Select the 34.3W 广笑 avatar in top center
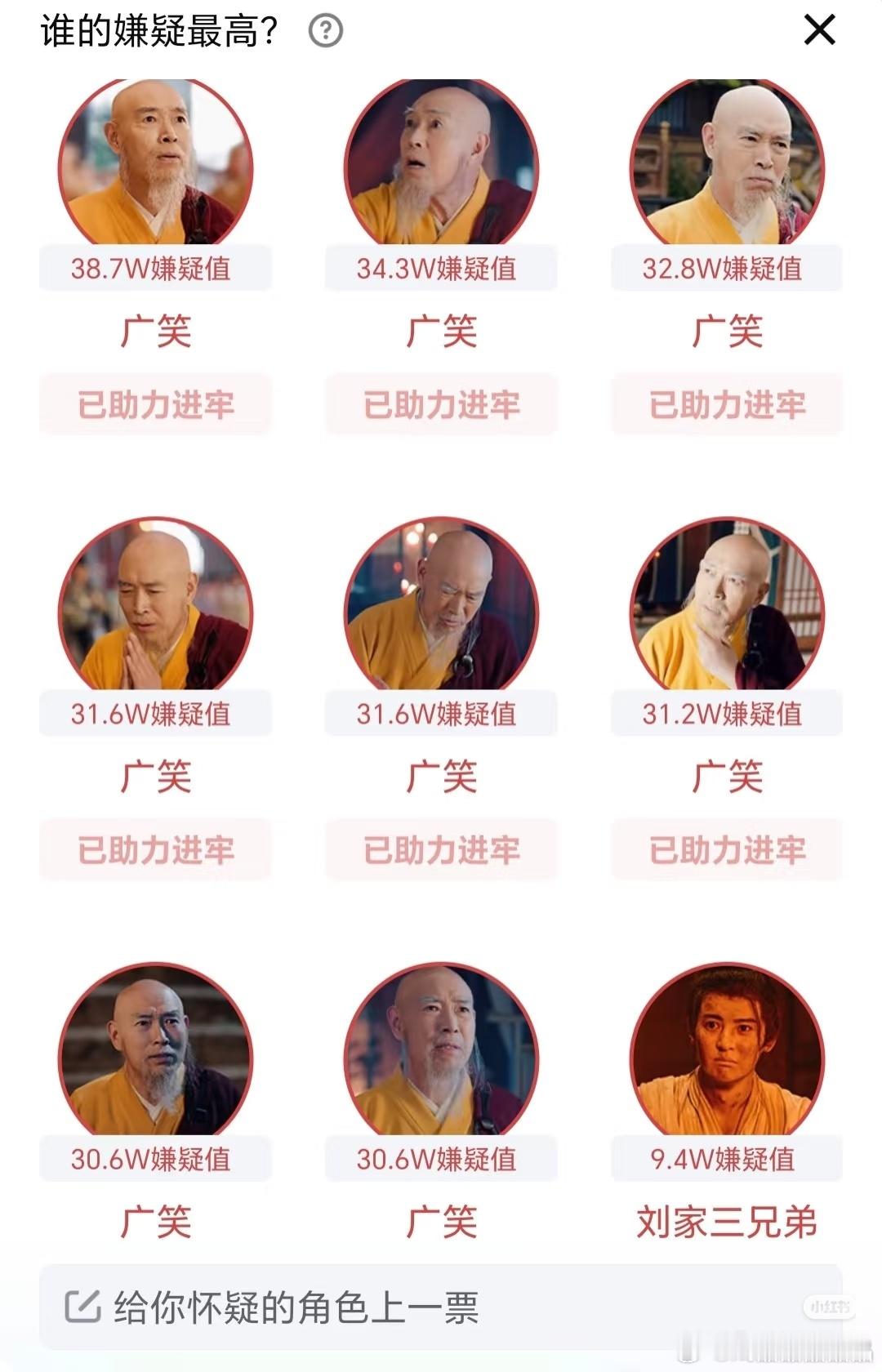 [441, 160]
